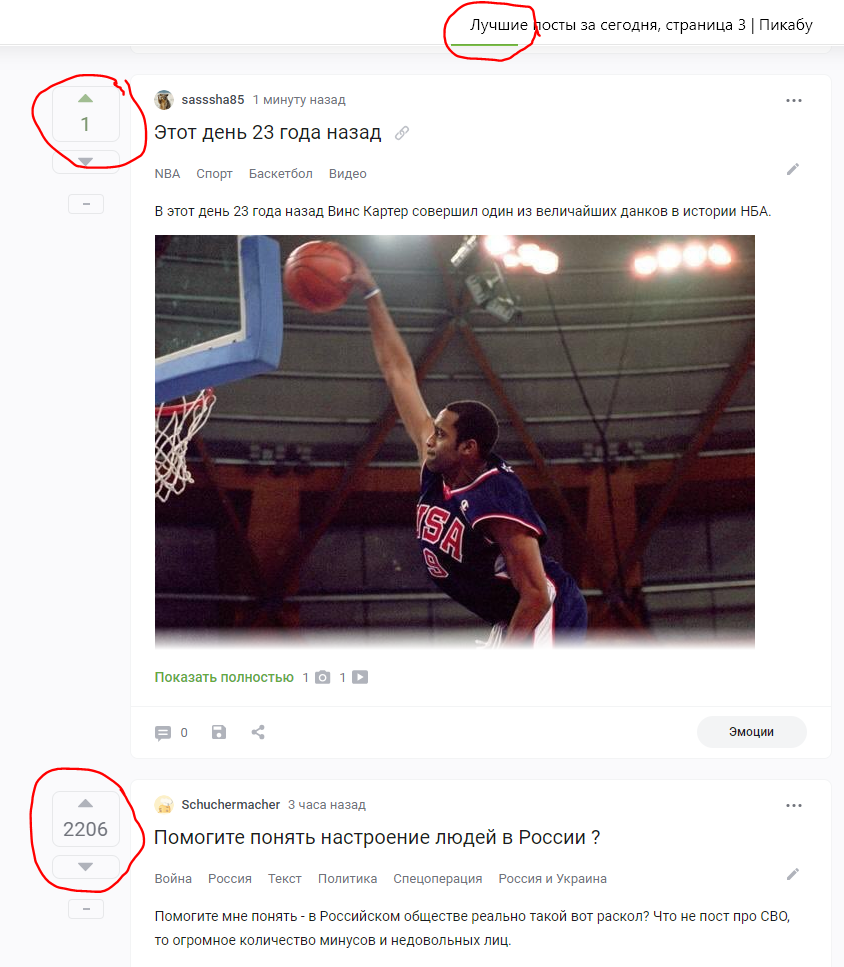Expand the post with "Показать полностью"
The height and width of the screenshot is (967, 844).
point(224,677)
